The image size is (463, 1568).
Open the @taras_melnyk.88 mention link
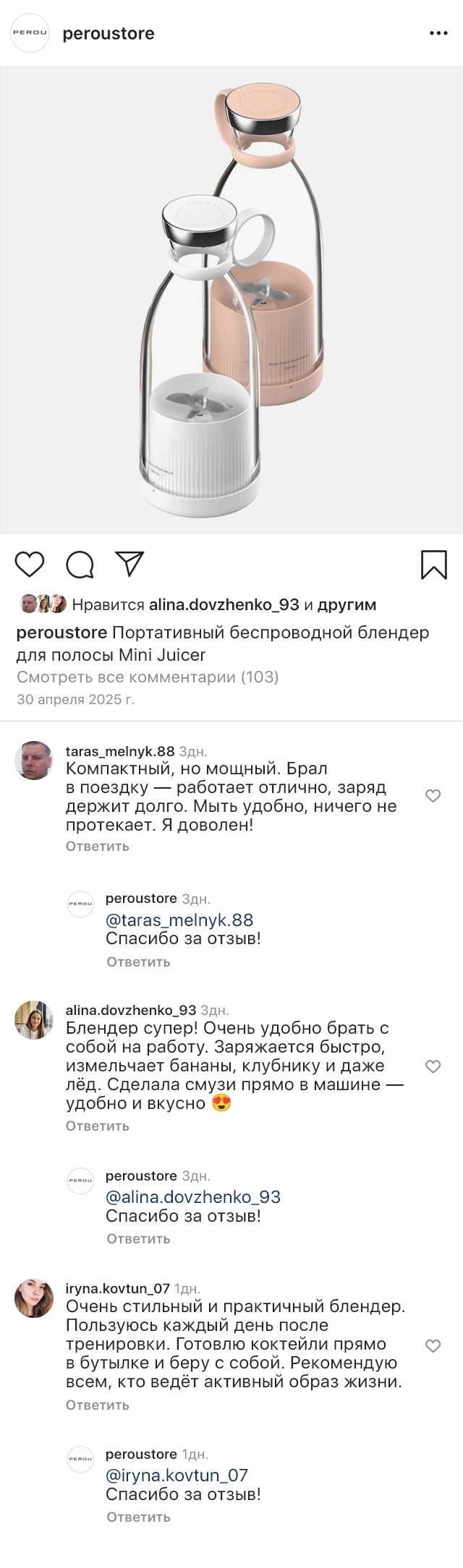(x=179, y=920)
